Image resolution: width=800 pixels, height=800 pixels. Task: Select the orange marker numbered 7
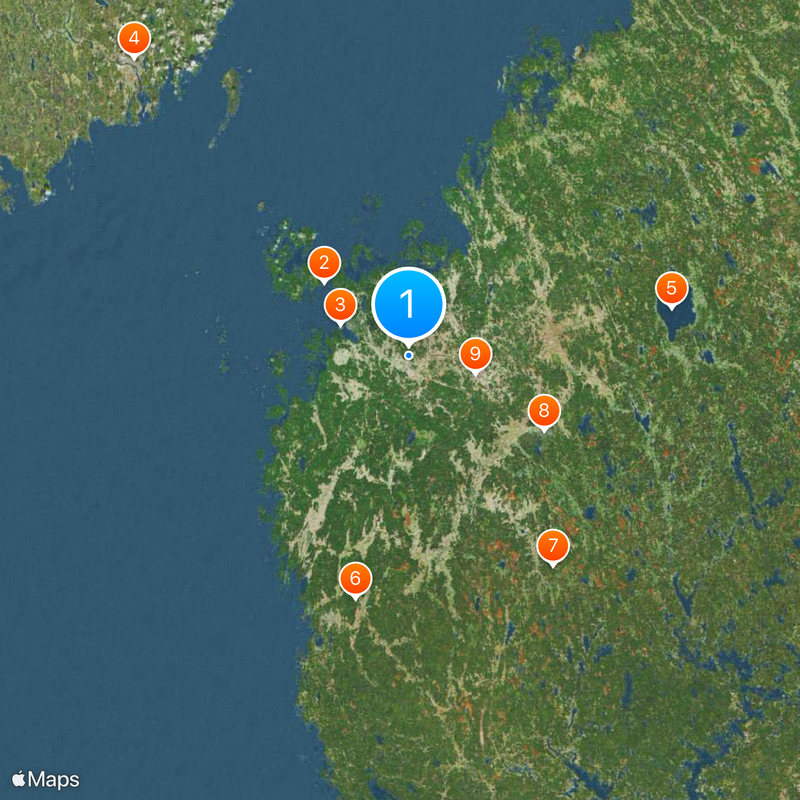(x=552, y=546)
